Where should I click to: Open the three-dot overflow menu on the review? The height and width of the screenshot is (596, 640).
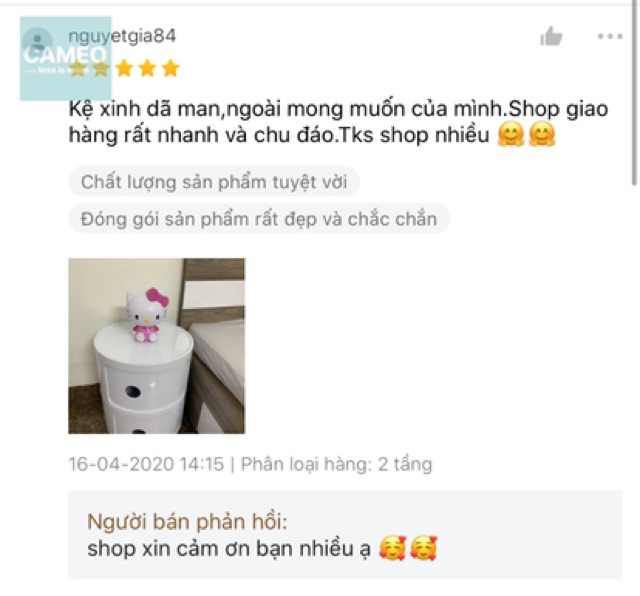[x=609, y=37]
